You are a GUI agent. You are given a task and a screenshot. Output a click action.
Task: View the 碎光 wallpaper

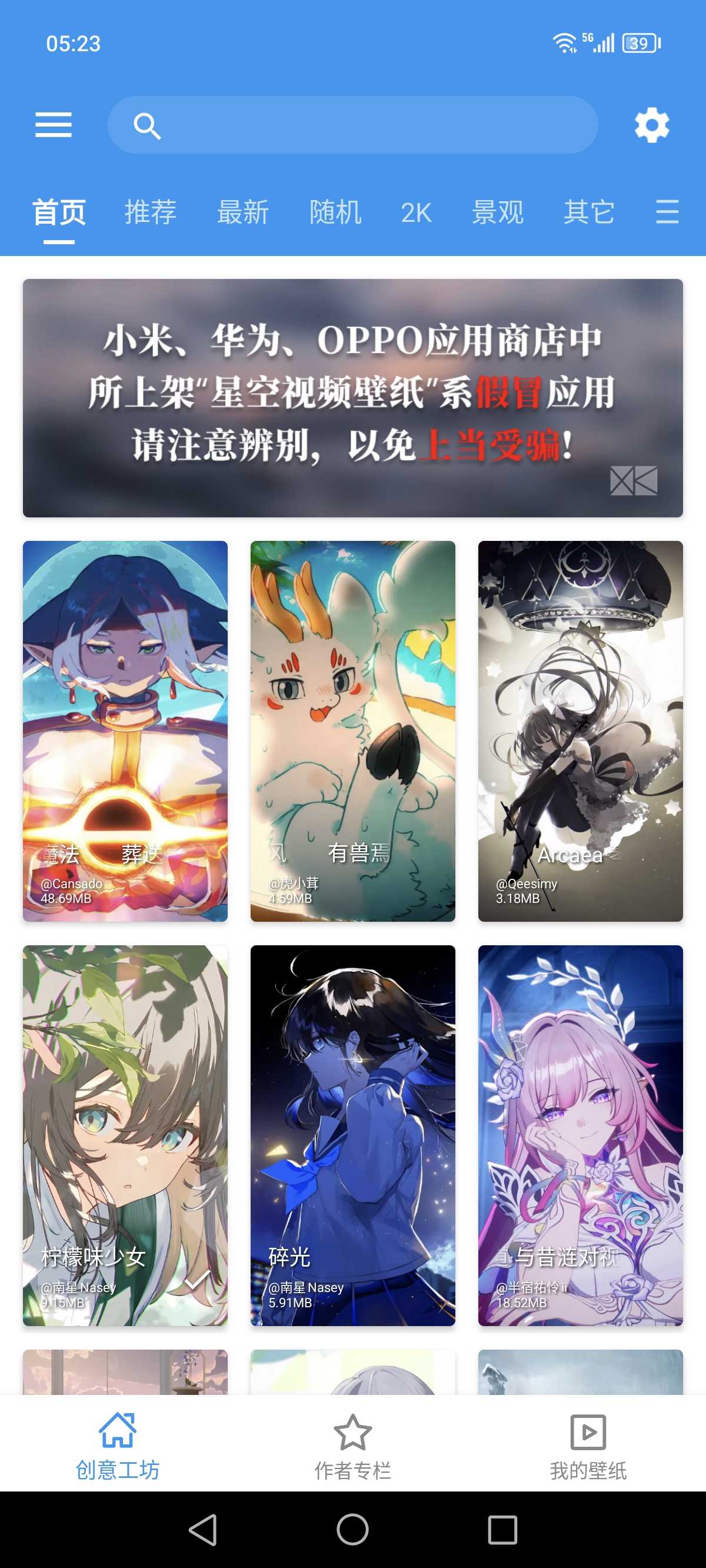click(353, 1135)
